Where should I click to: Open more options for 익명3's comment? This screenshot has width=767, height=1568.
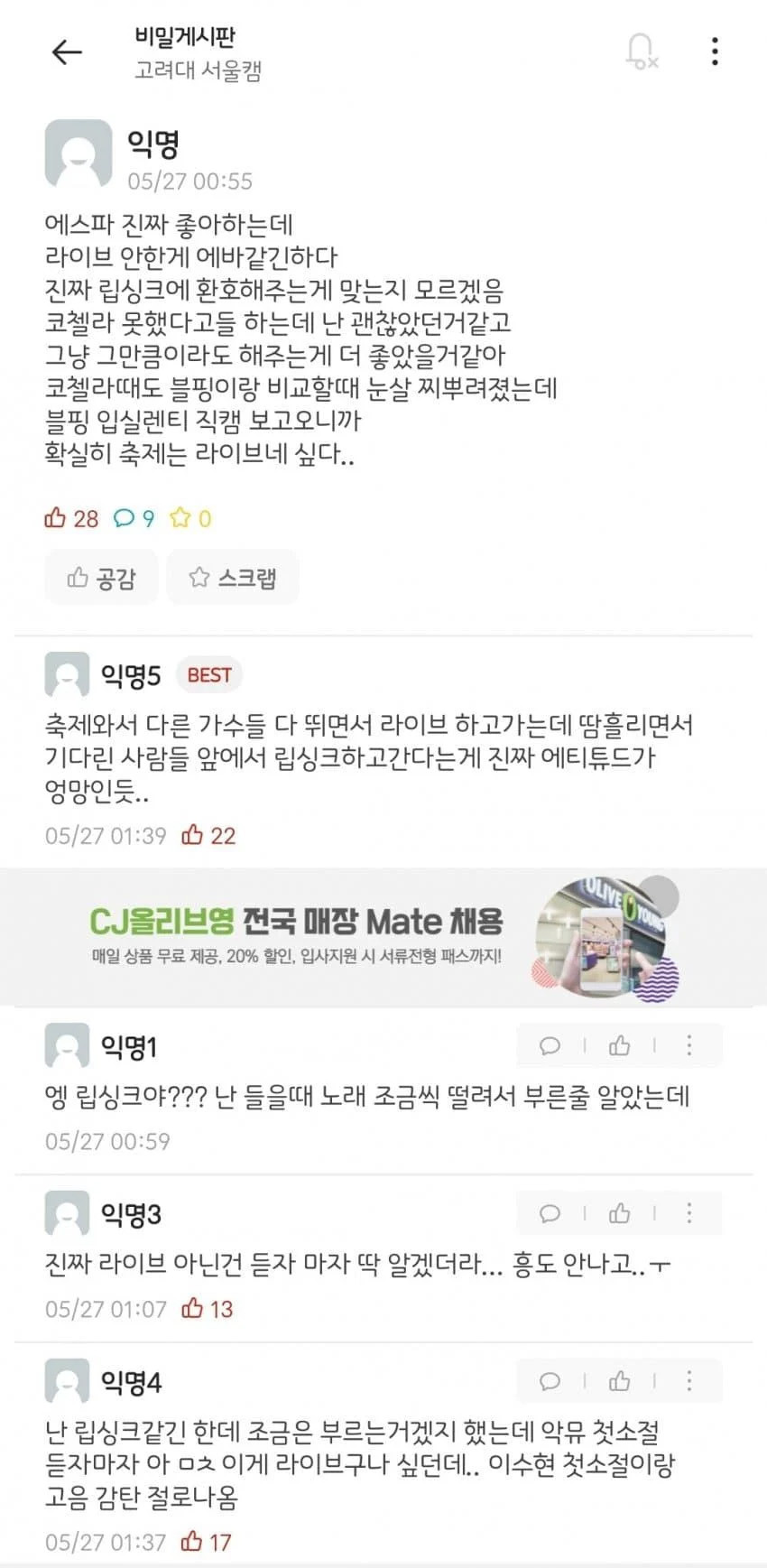[689, 1213]
